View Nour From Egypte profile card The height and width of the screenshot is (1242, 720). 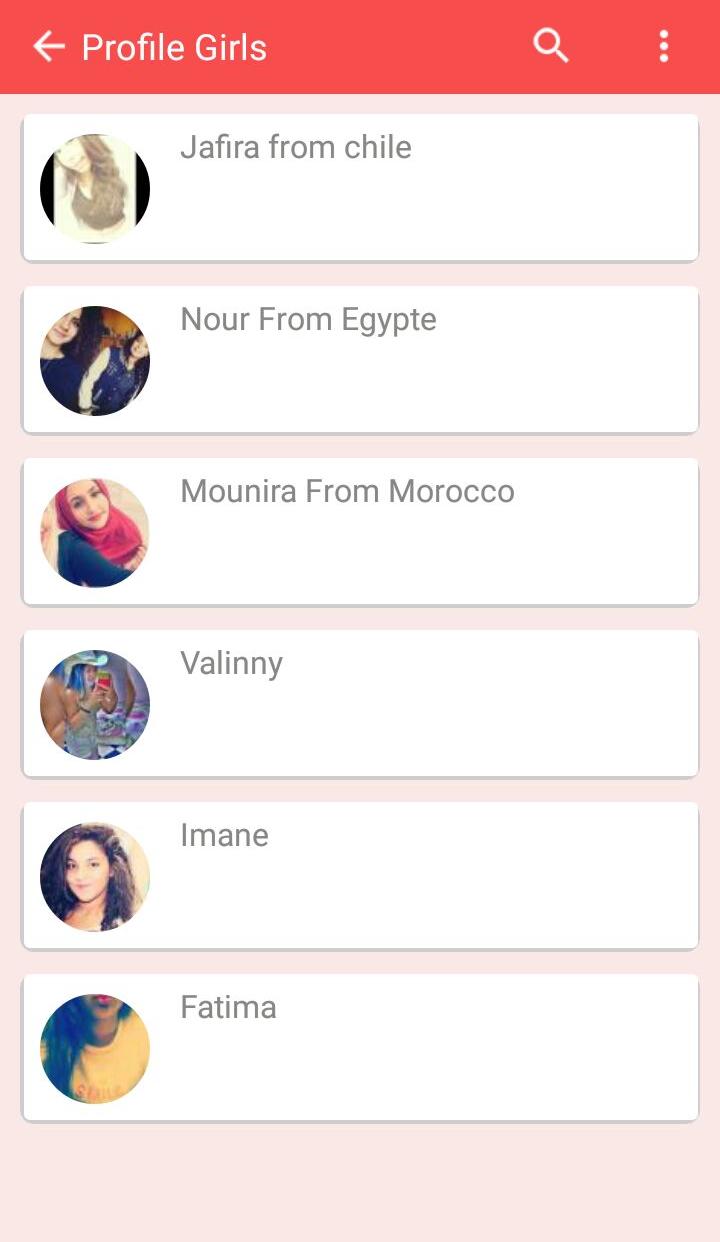(x=360, y=359)
